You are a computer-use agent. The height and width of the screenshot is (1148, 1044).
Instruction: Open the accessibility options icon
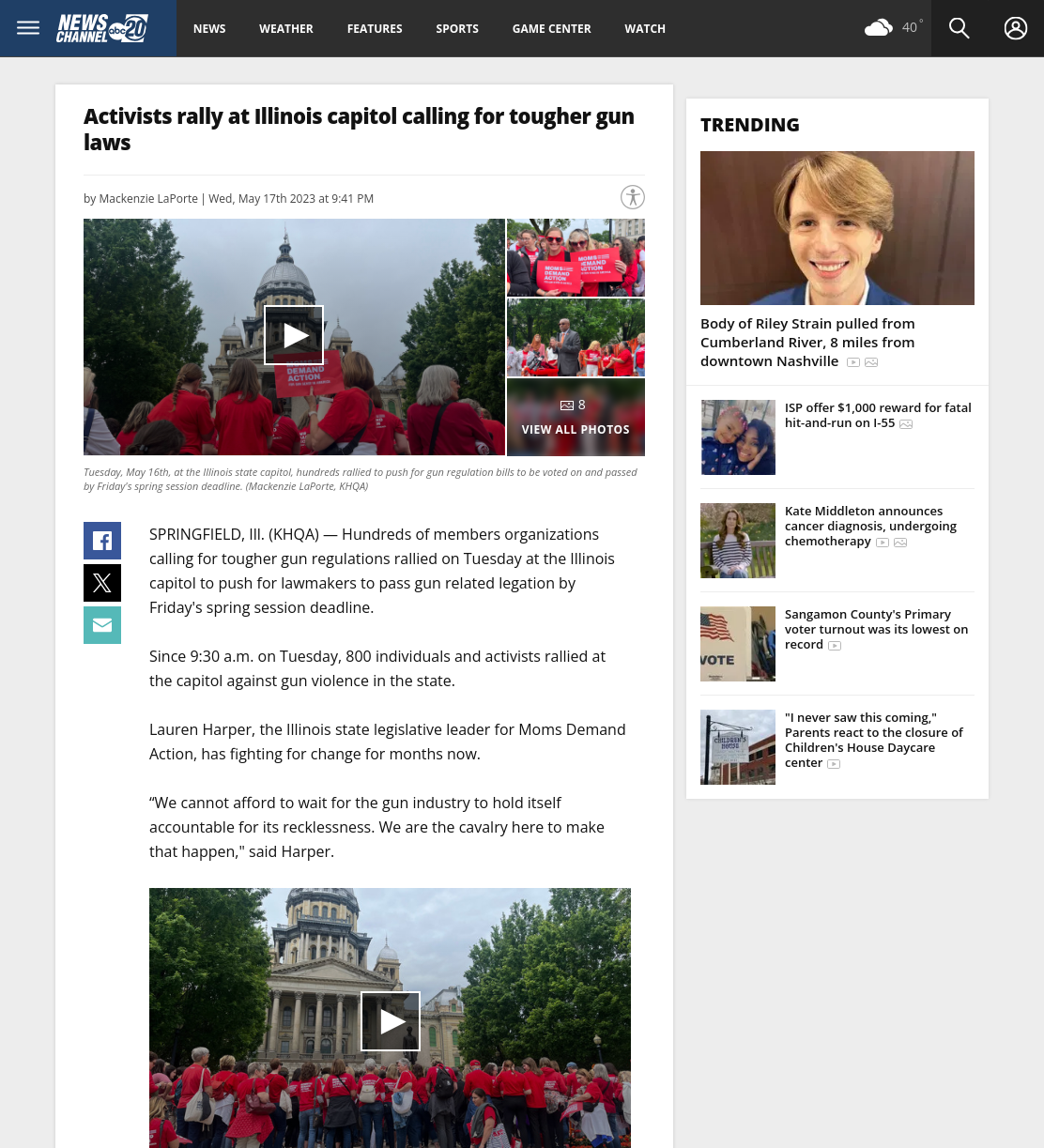point(633,197)
